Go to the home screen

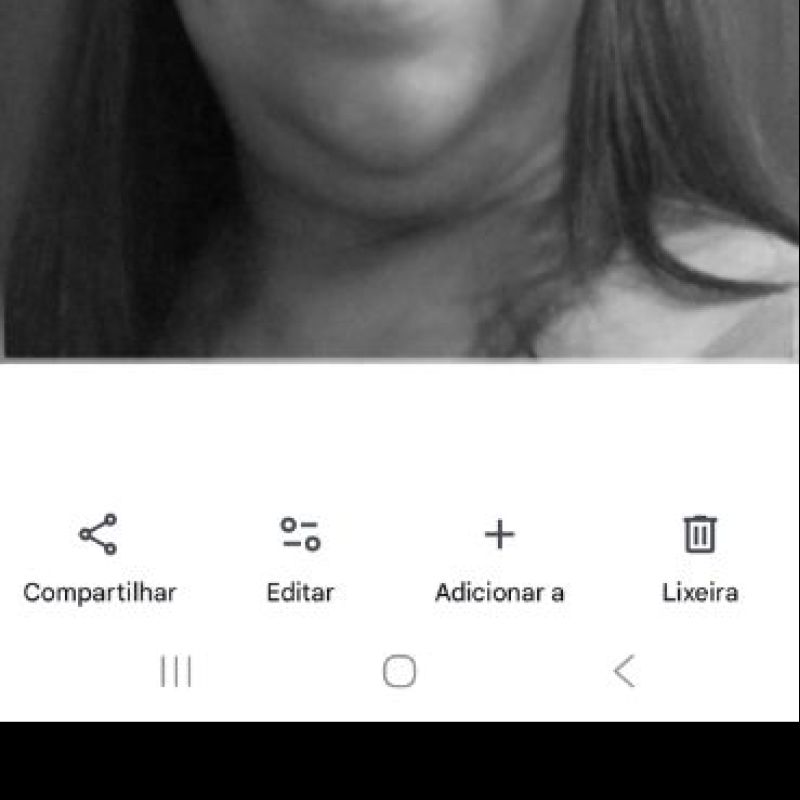(x=399, y=671)
